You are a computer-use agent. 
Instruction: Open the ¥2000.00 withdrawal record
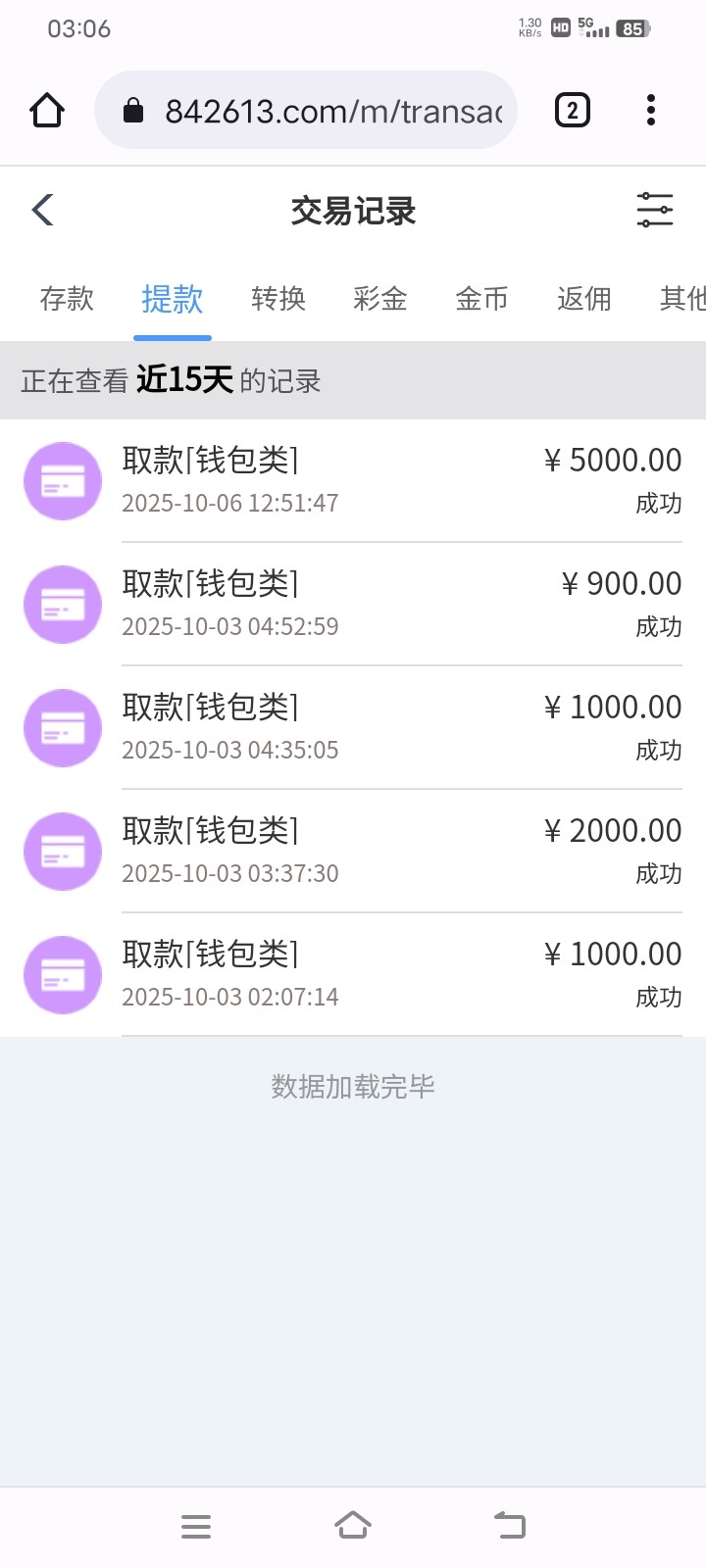pos(353,851)
